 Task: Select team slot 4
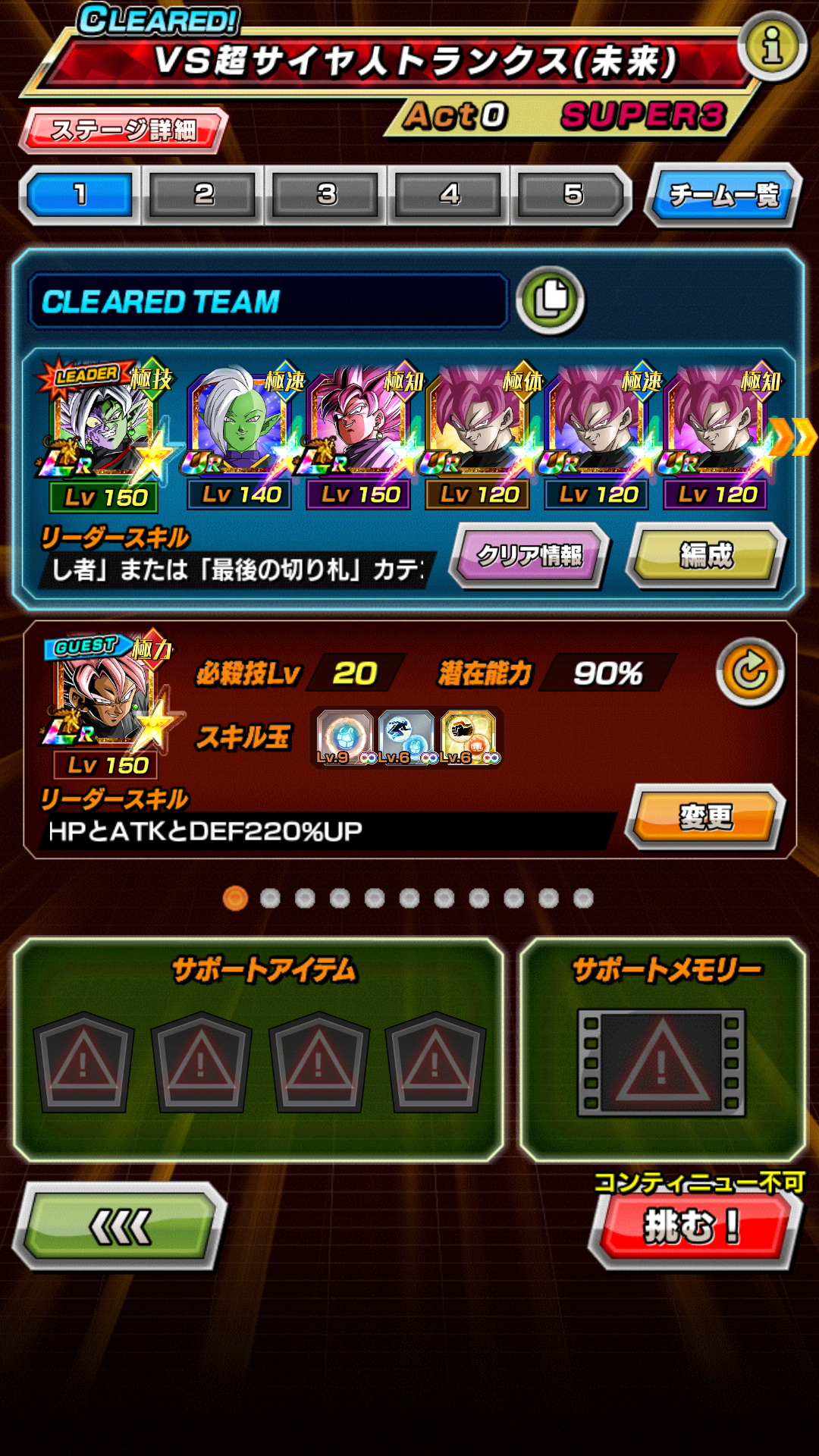click(449, 195)
